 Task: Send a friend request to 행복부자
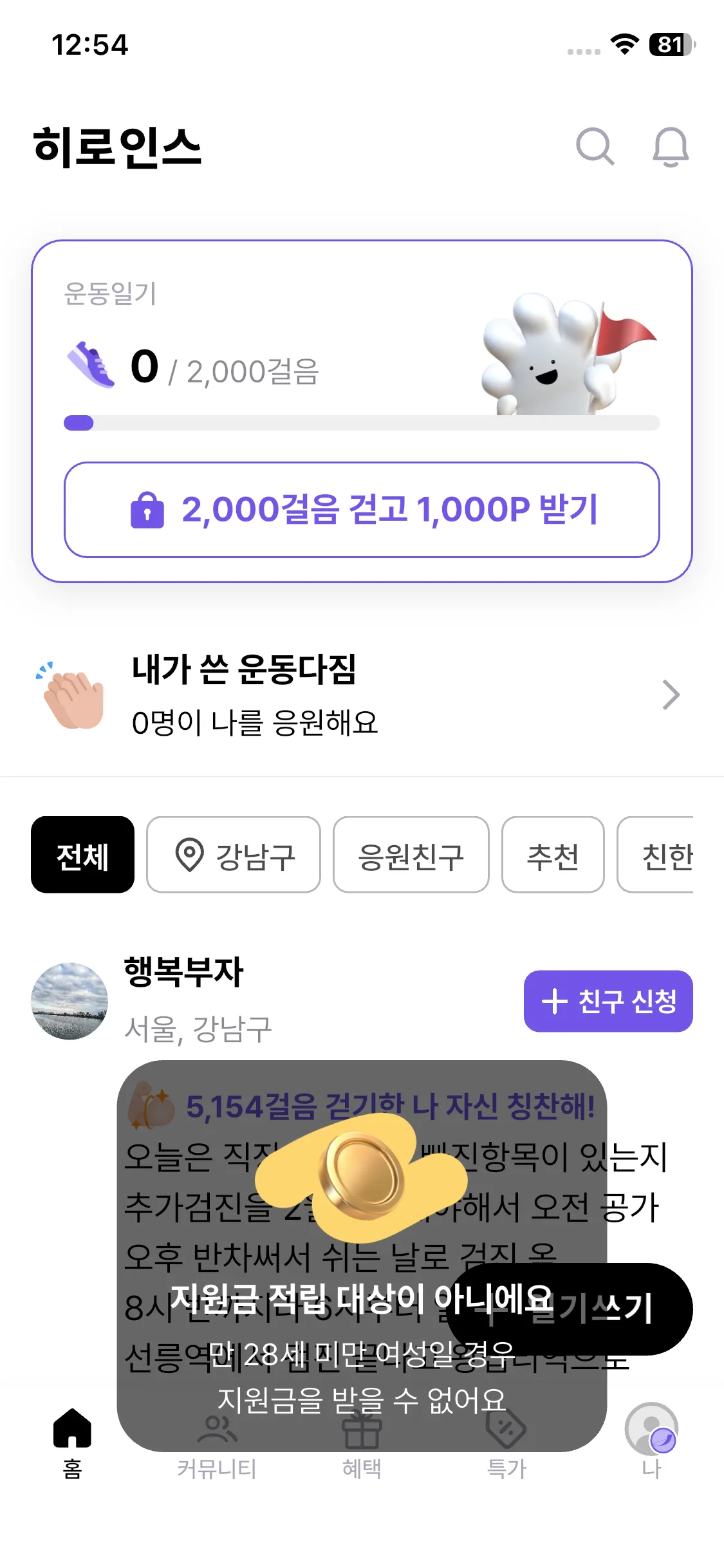pyautogui.click(x=608, y=1001)
